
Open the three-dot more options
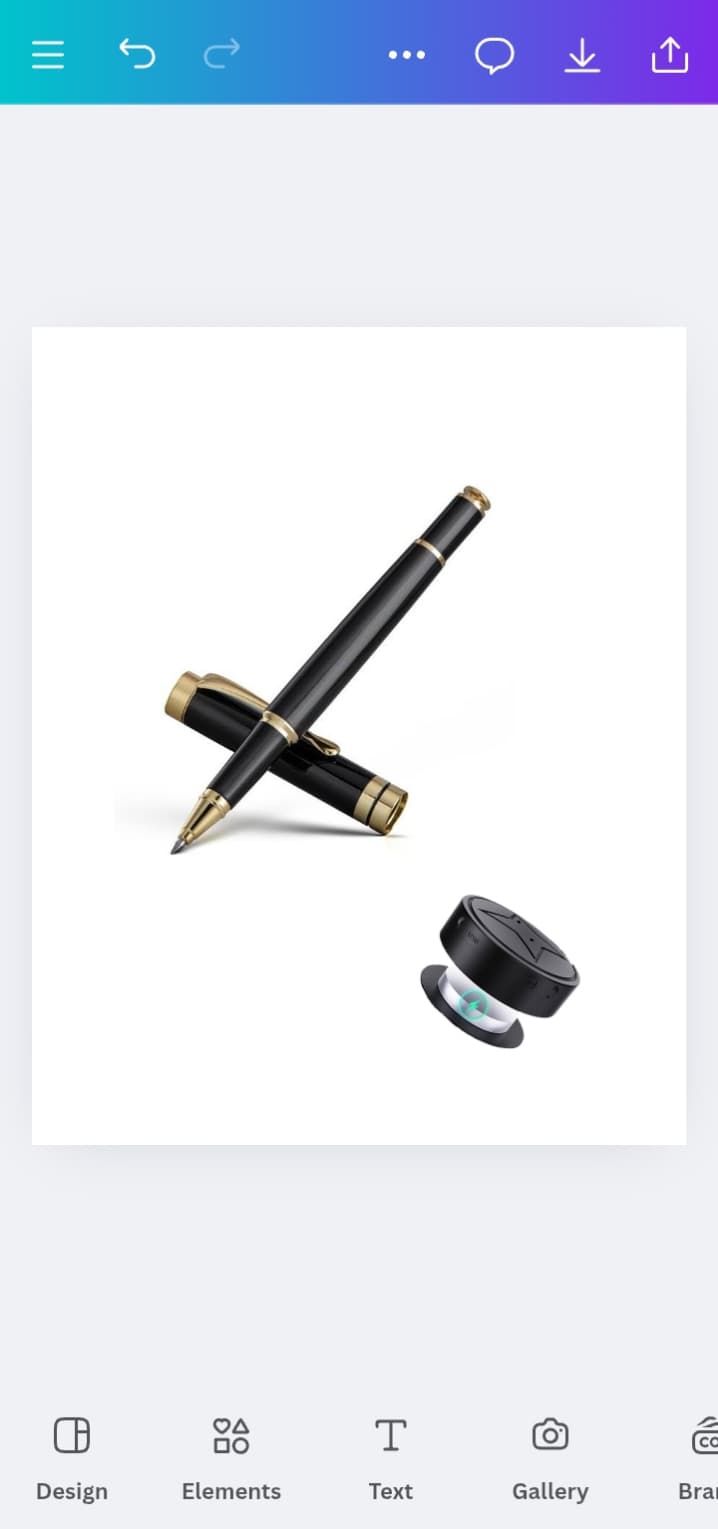[x=407, y=55]
